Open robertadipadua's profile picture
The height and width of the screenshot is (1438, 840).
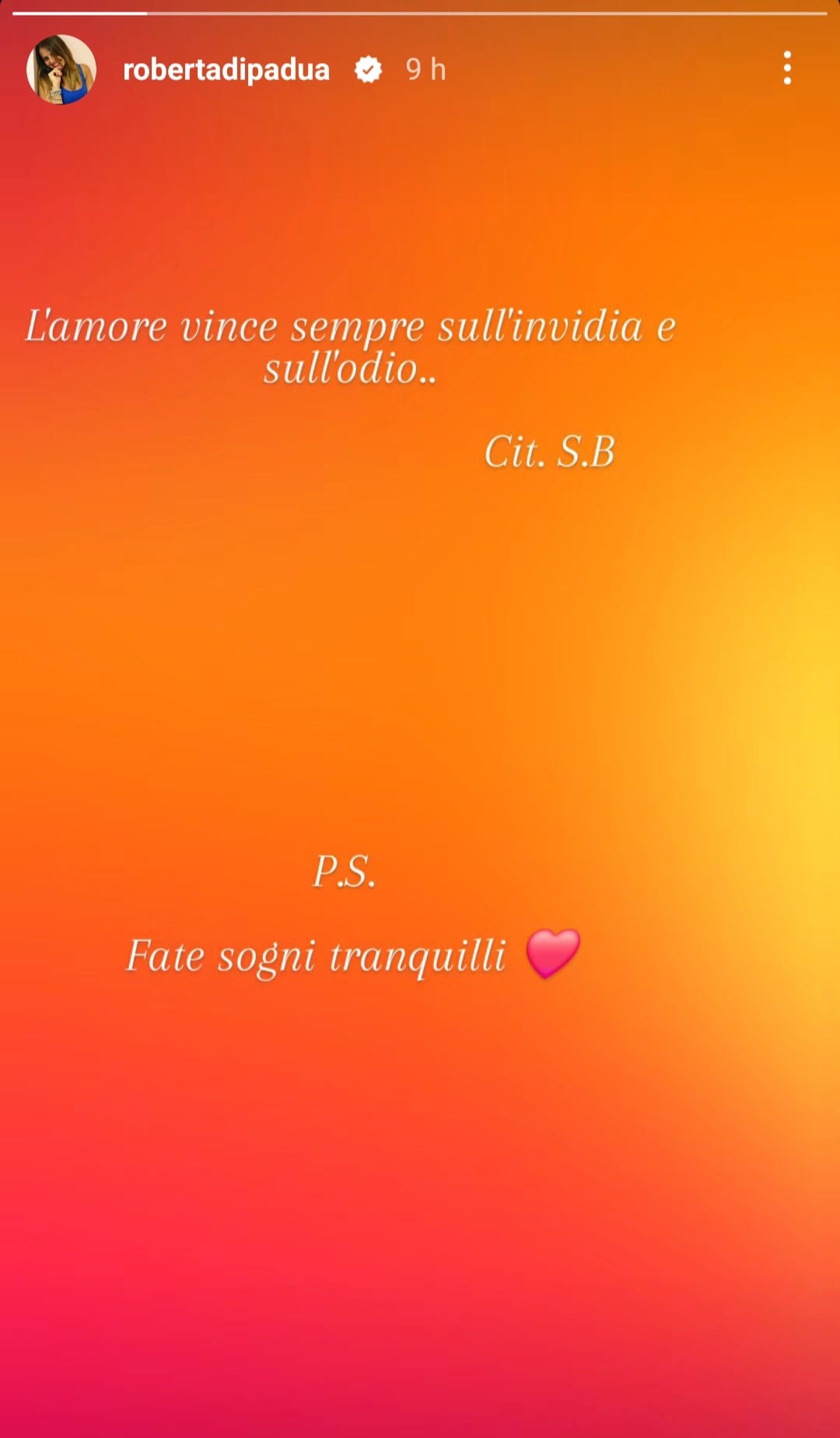[61, 69]
